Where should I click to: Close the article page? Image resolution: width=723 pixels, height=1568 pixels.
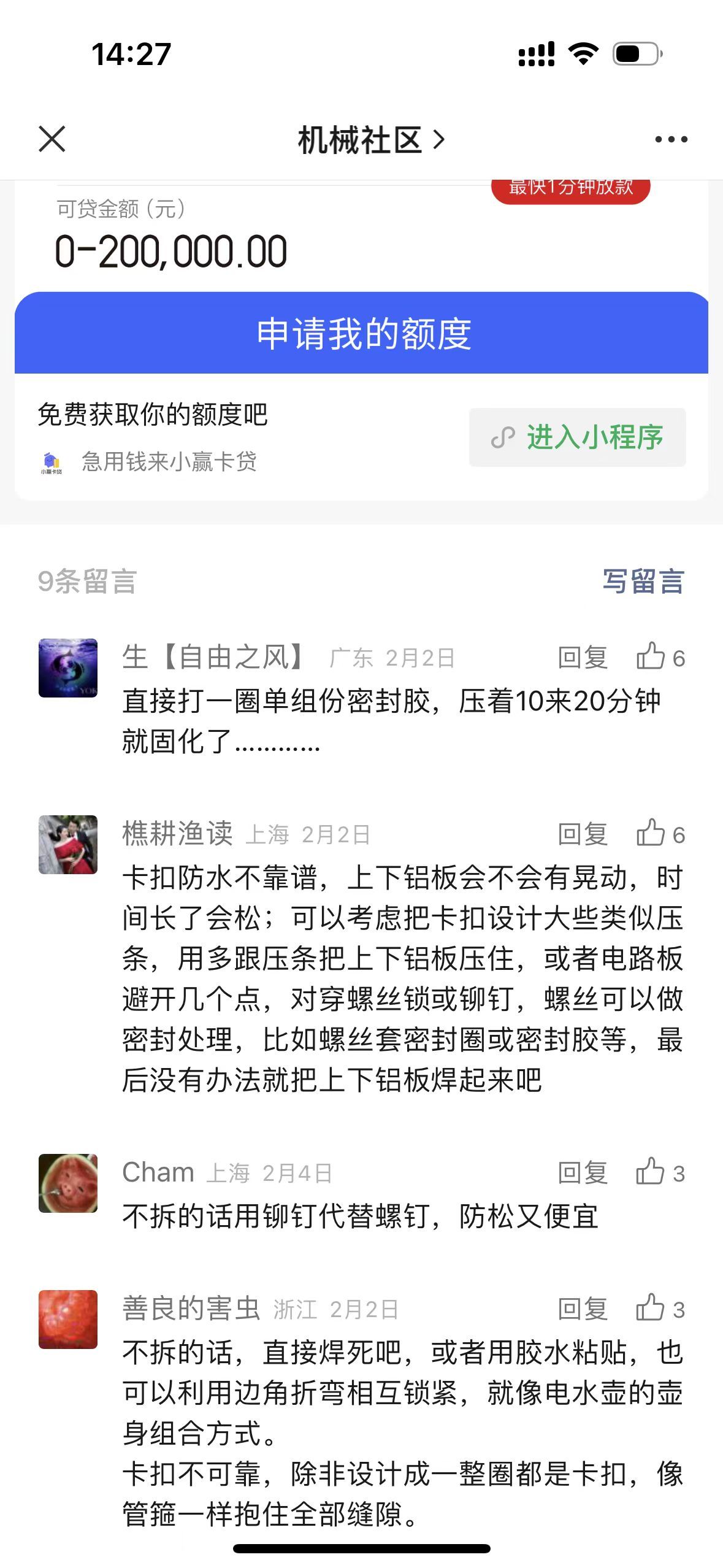click(x=52, y=139)
